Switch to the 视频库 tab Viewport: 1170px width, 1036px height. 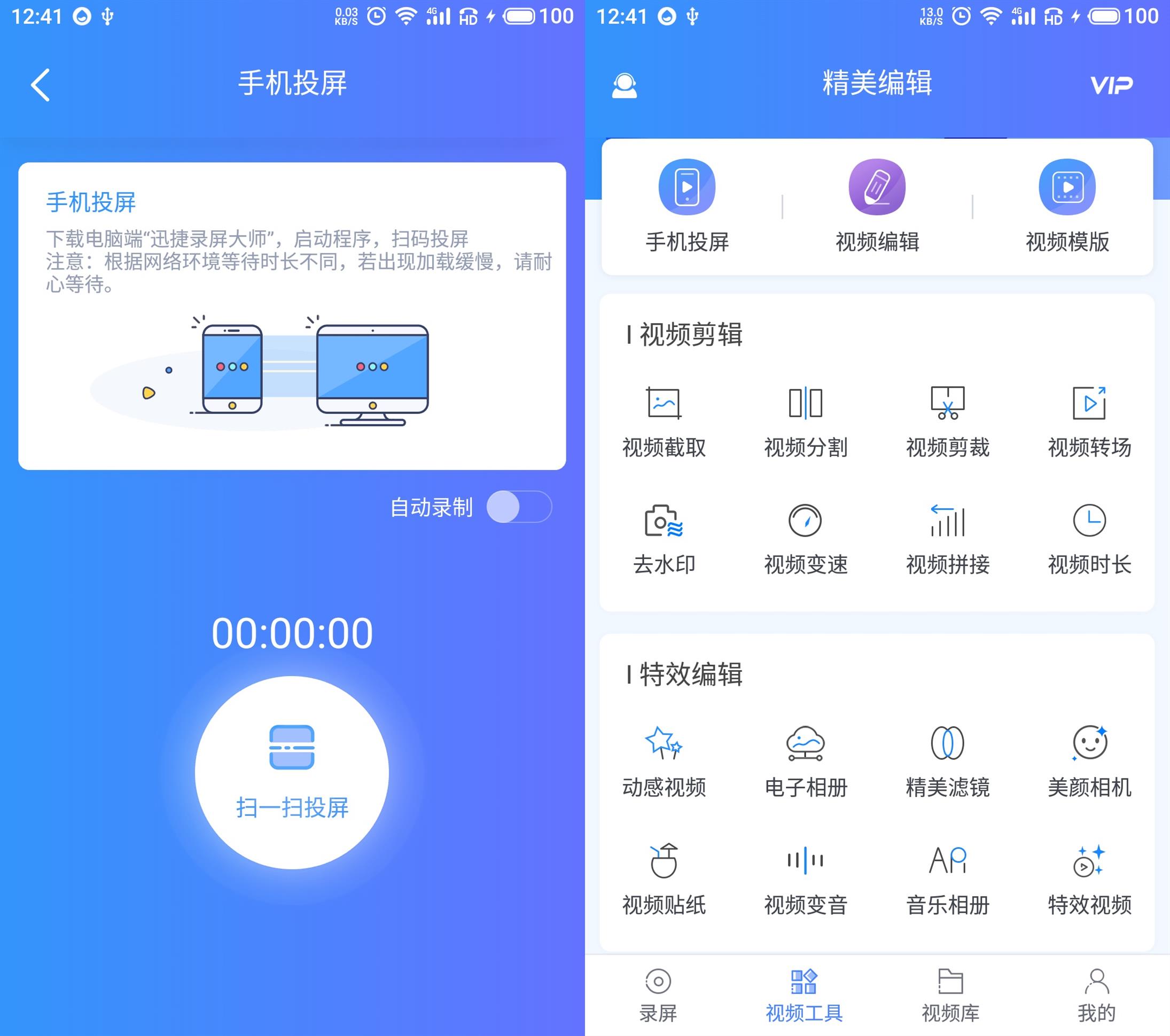[950, 995]
